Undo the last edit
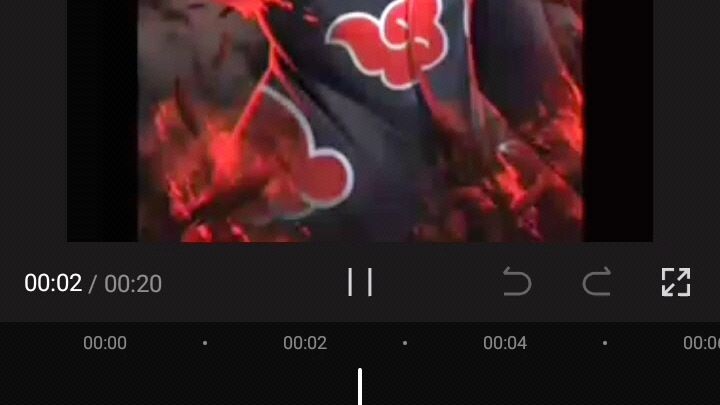Viewport: 720px width, 405px height. (x=517, y=283)
